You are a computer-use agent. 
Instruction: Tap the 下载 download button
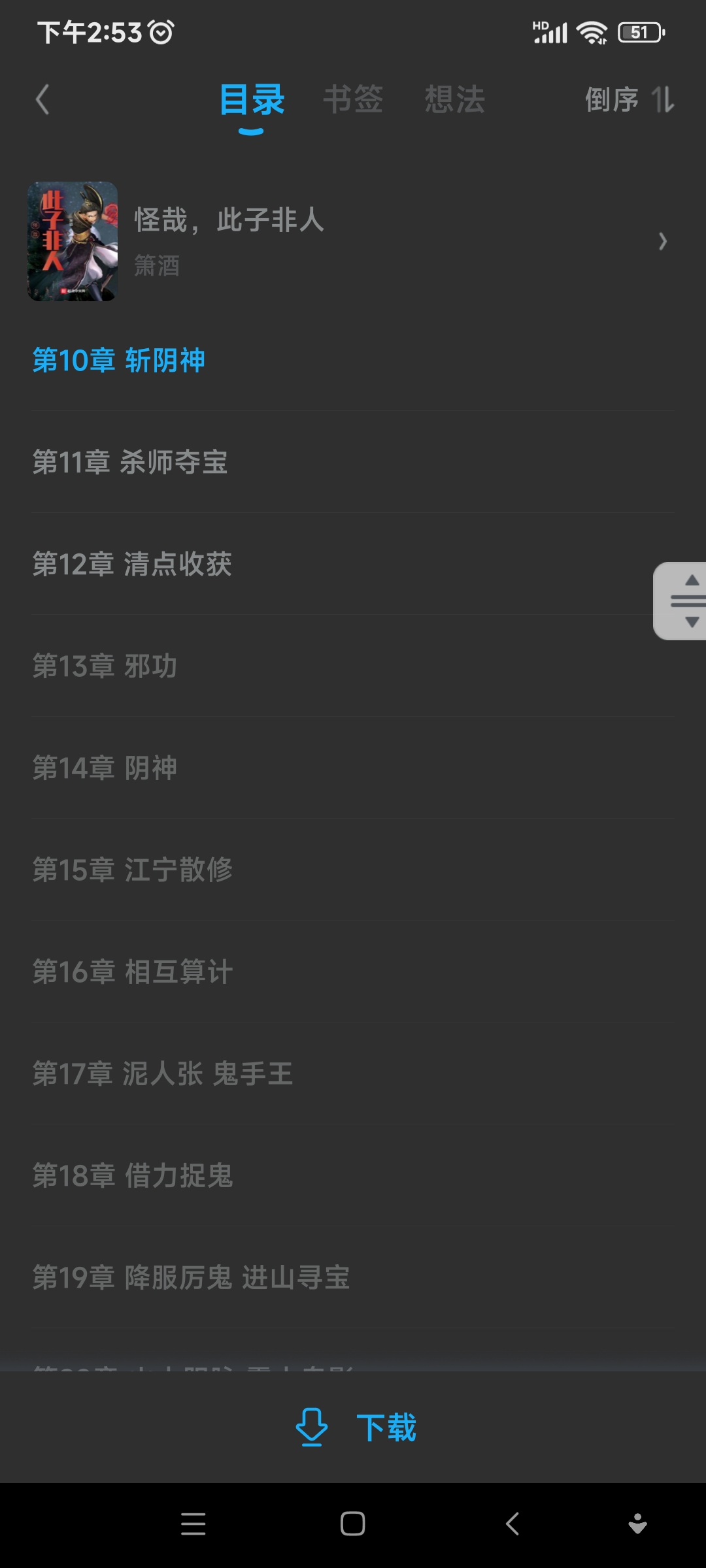pos(356,1427)
